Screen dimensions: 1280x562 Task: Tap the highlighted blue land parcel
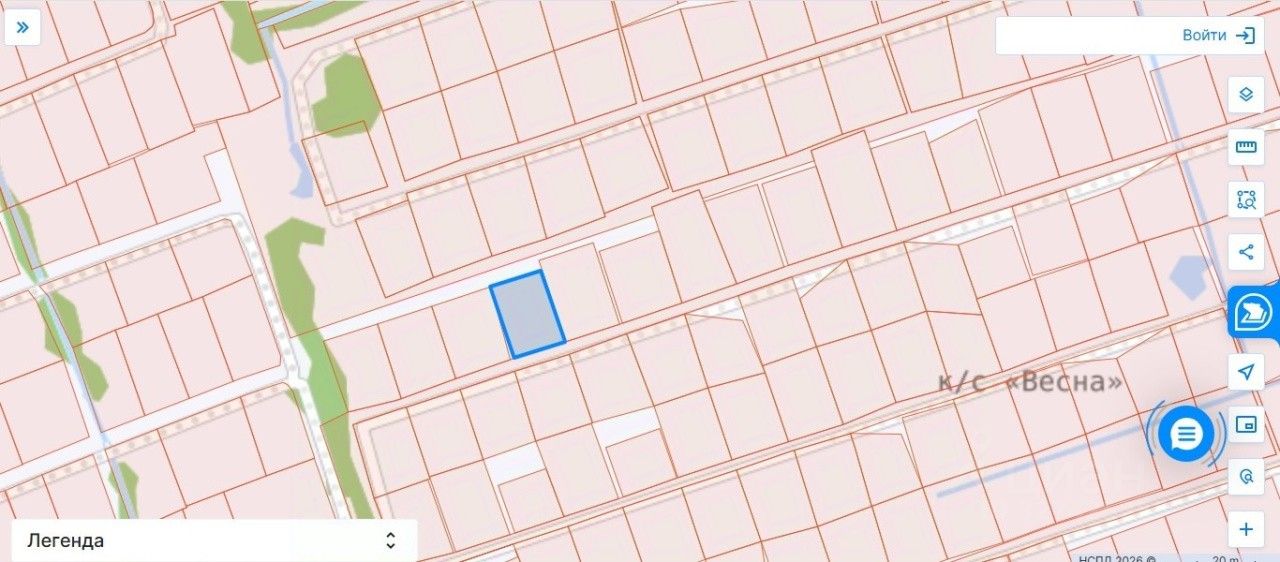[527, 314]
